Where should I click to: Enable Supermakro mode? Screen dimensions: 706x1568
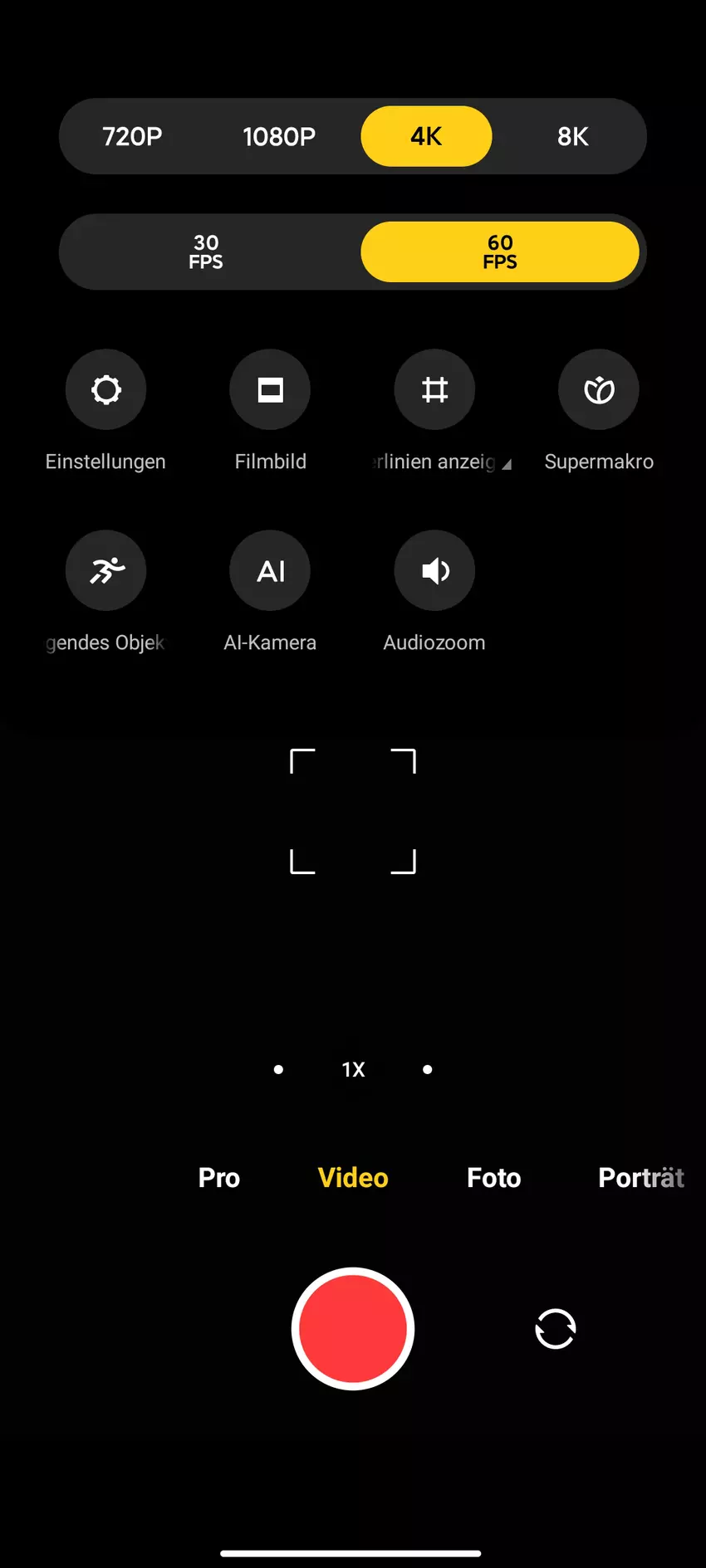[599, 389]
